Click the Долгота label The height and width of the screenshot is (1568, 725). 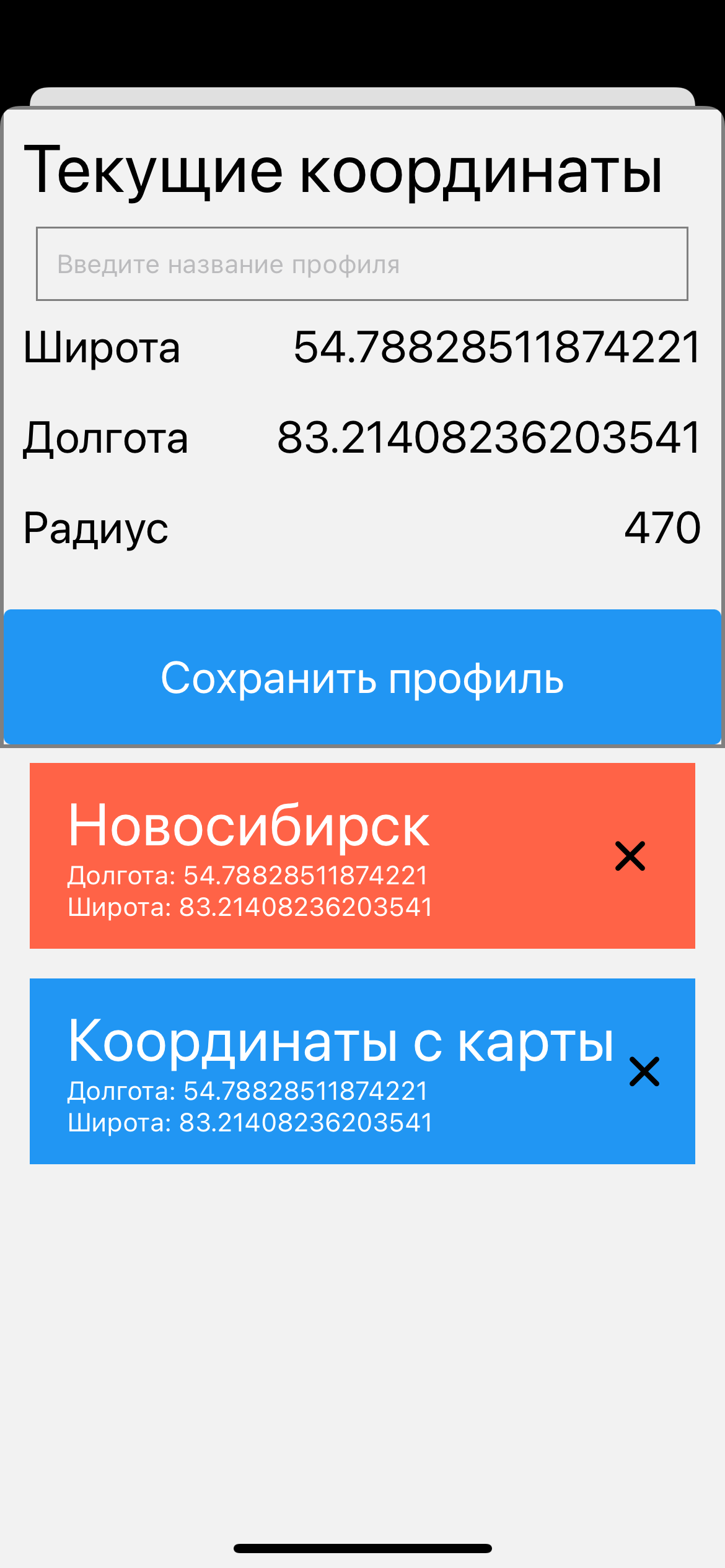(x=105, y=438)
